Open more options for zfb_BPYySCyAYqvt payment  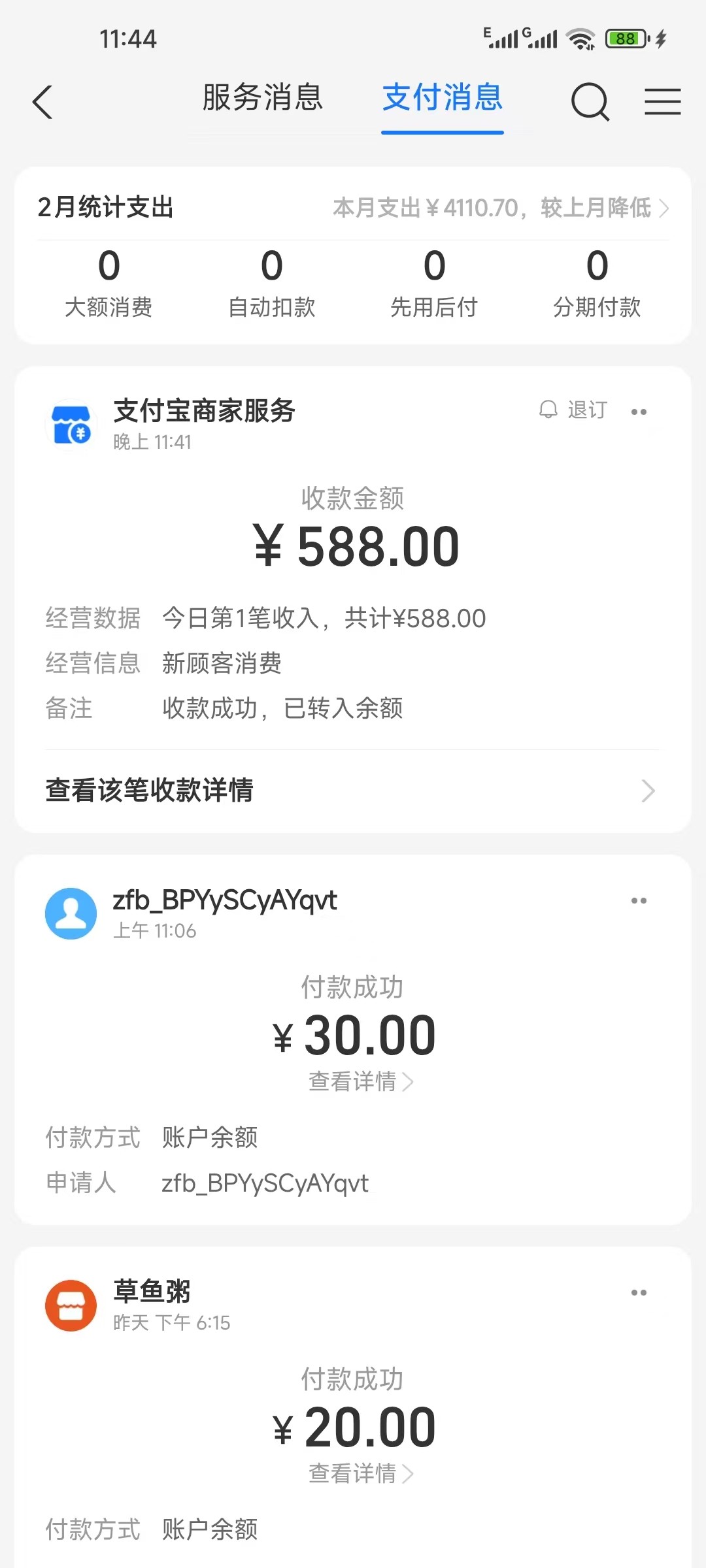coord(639,900)
